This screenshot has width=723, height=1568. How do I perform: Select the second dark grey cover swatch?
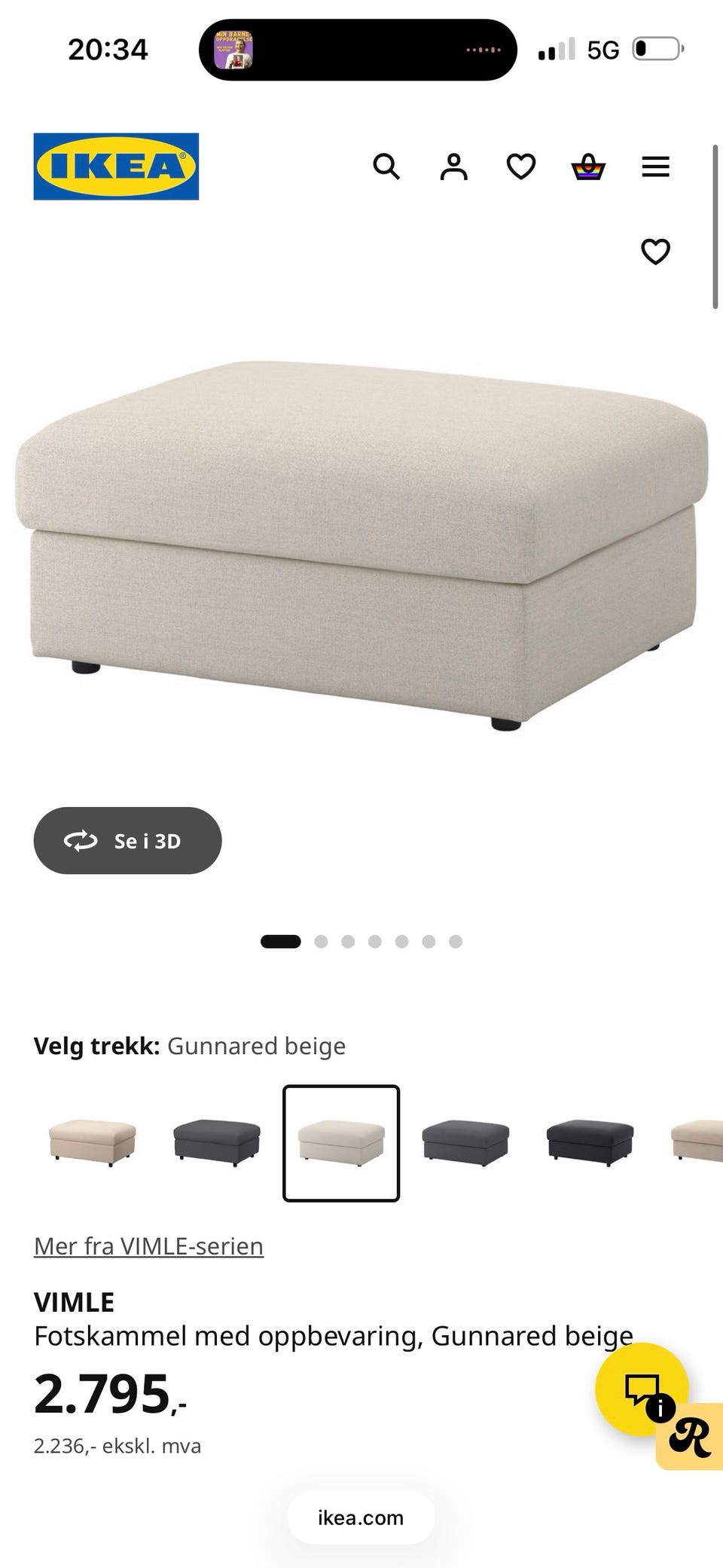point(217,1142)
